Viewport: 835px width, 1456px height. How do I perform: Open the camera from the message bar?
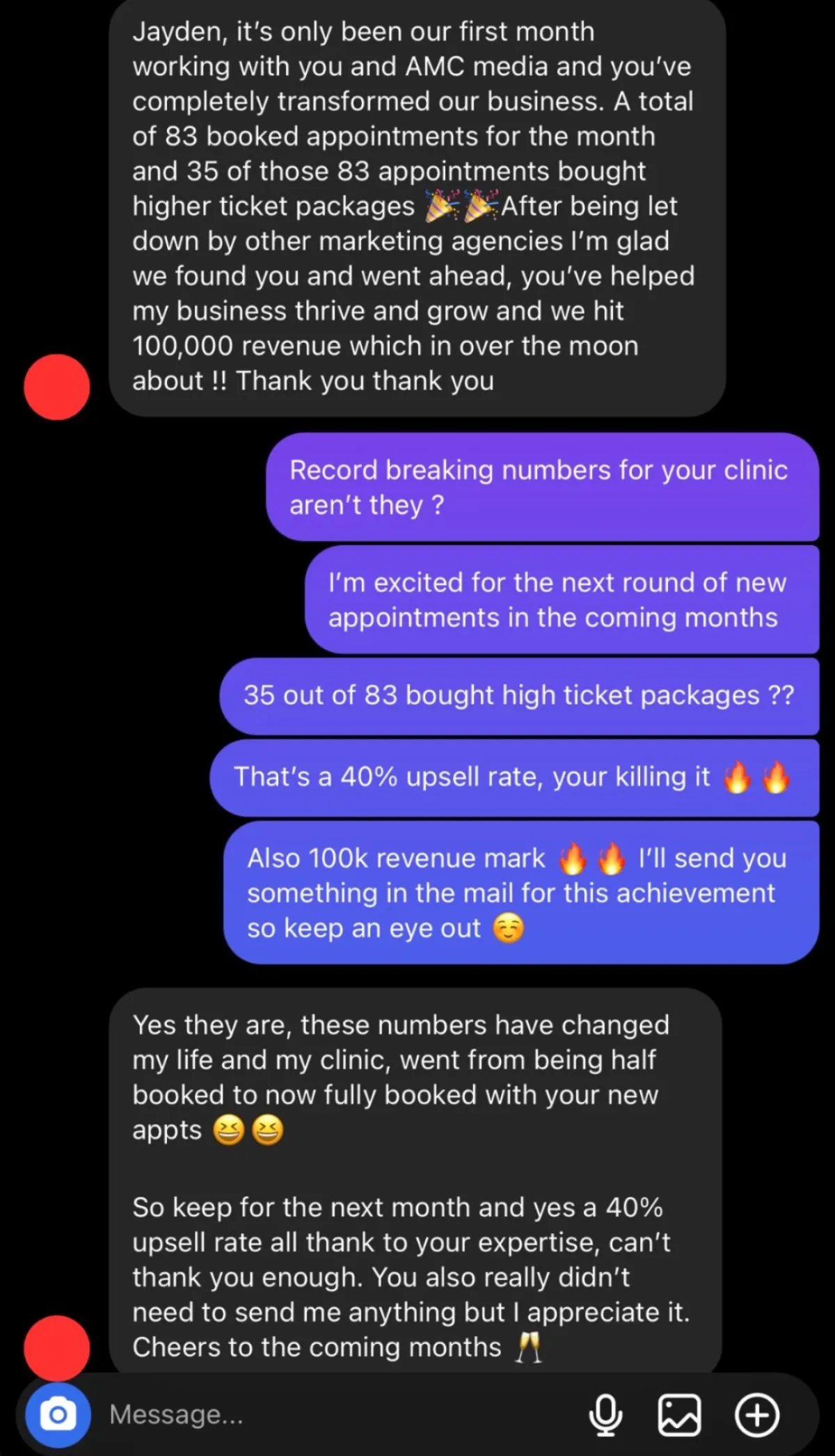(58, 1414)
